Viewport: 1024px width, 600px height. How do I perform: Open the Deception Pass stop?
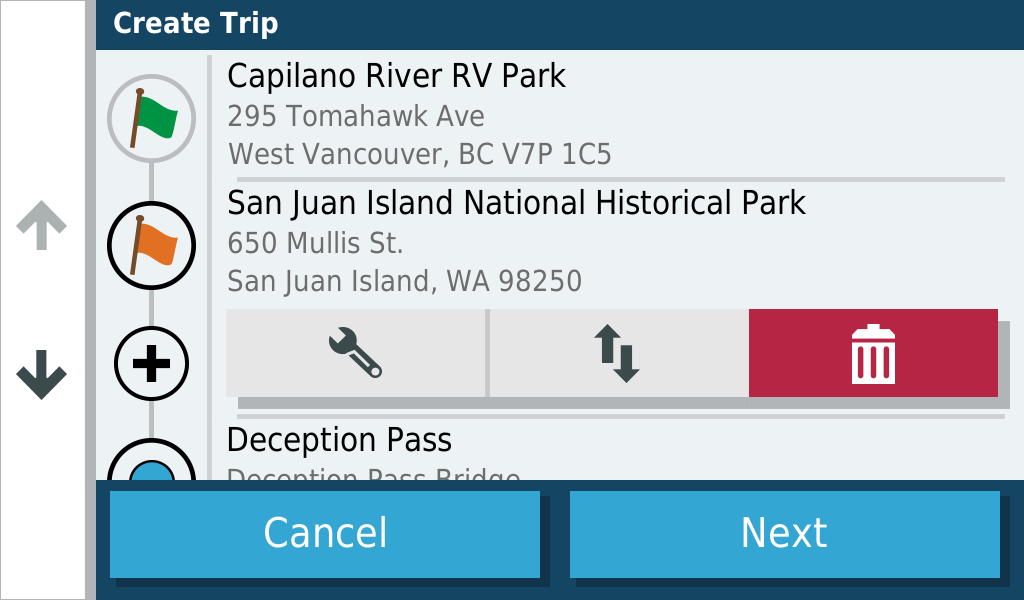500,448
